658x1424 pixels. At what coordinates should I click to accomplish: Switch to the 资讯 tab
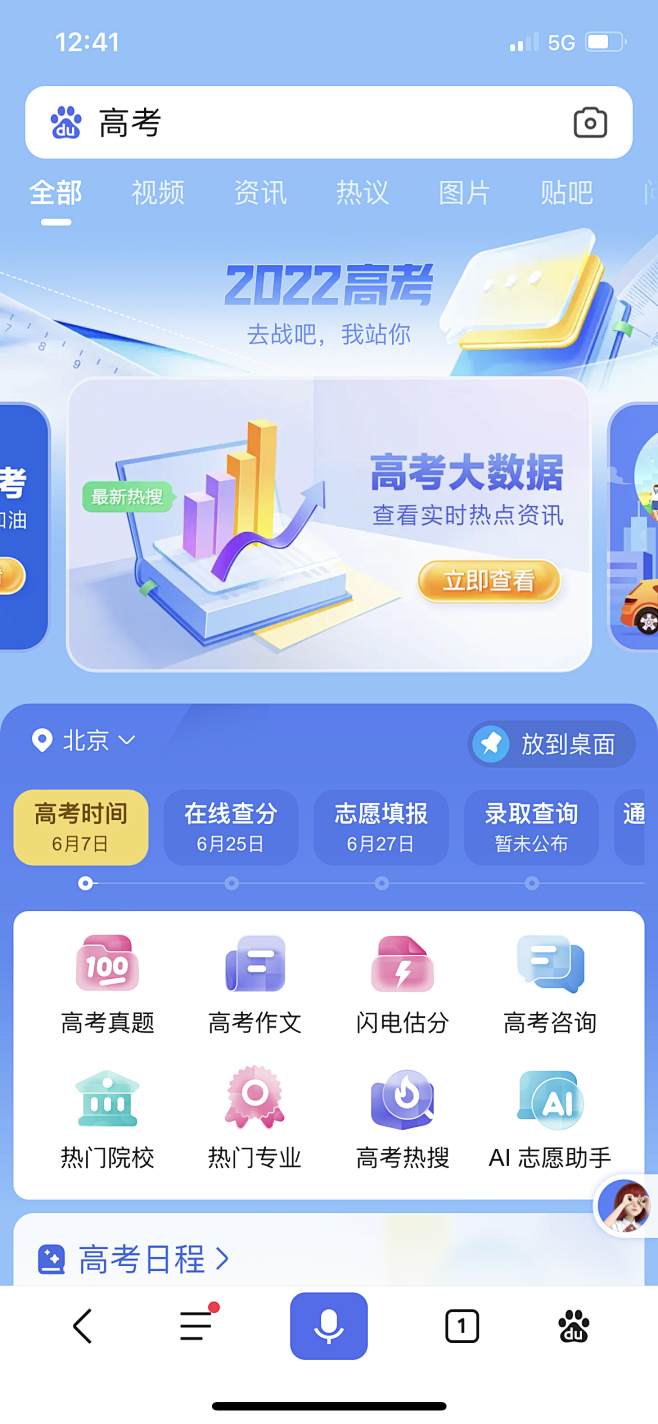tap(260, 192)
